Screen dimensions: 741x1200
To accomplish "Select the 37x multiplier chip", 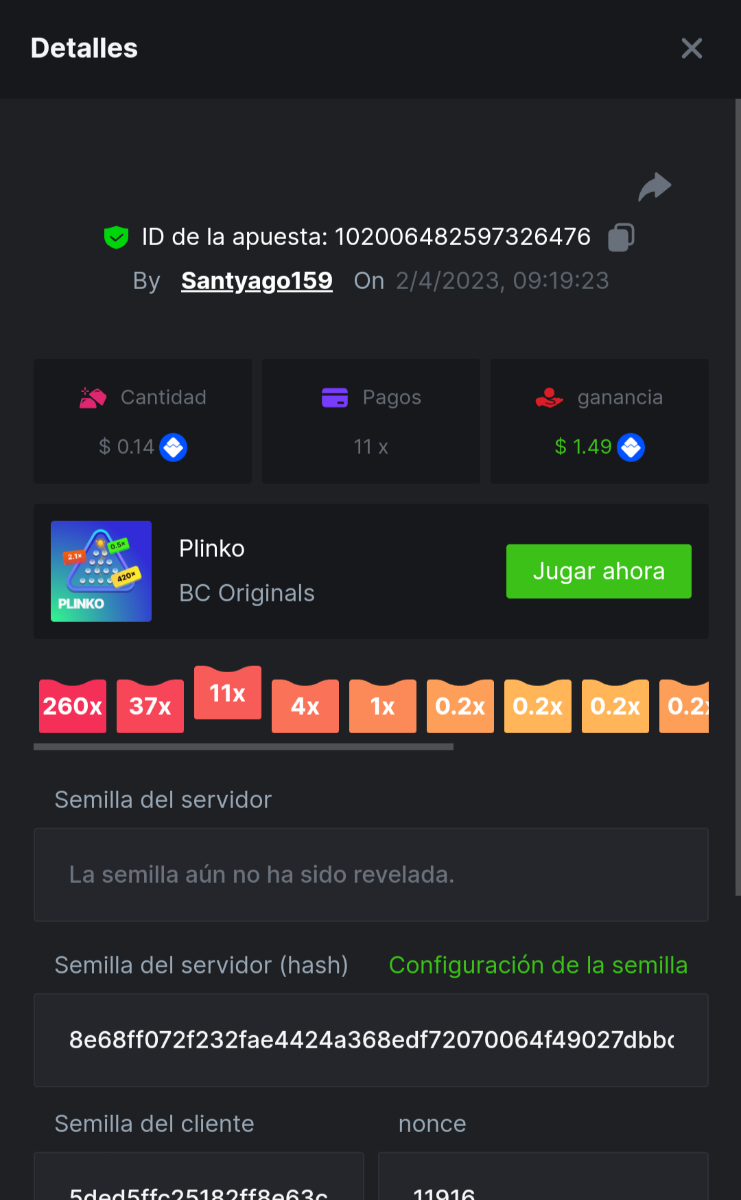I will 150,706.
